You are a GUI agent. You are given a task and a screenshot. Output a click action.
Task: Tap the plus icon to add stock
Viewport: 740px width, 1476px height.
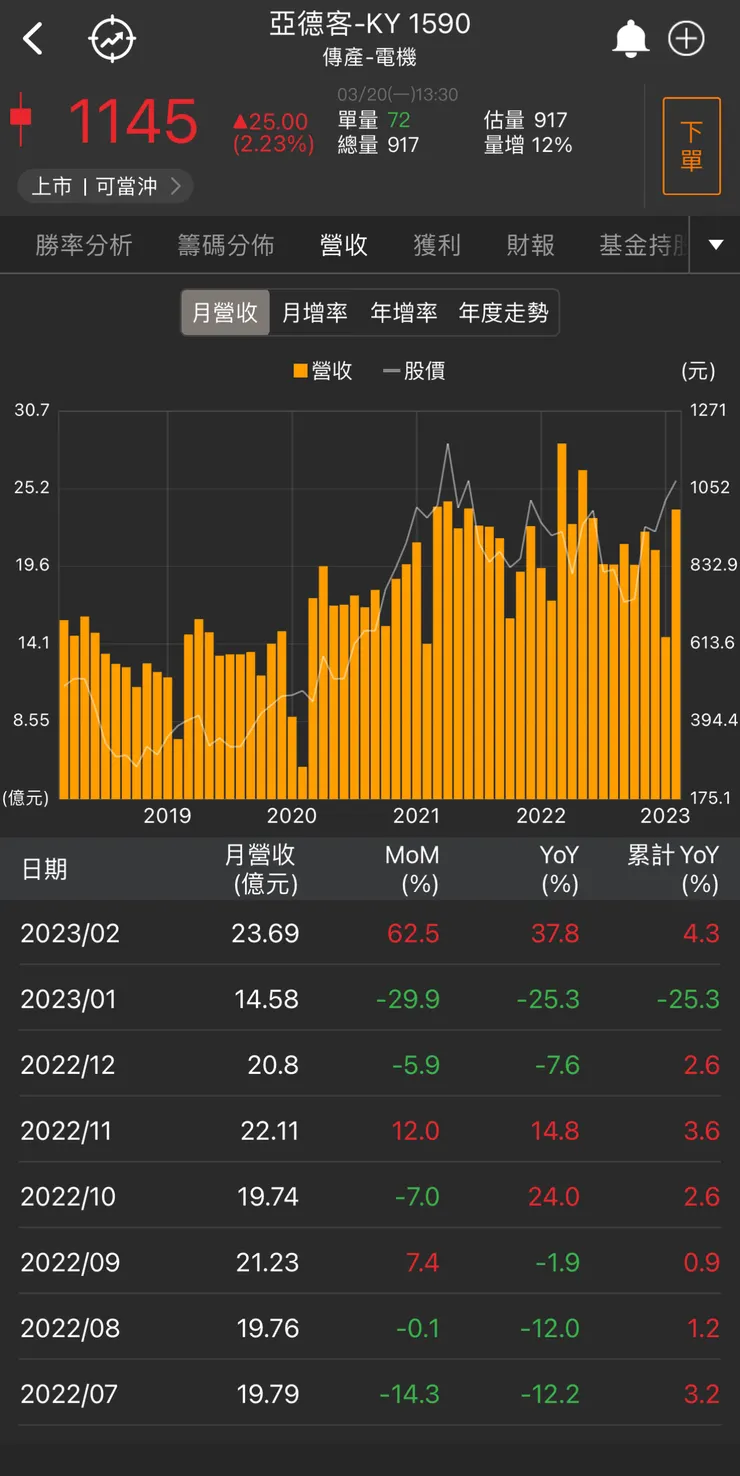coord(686,38)
